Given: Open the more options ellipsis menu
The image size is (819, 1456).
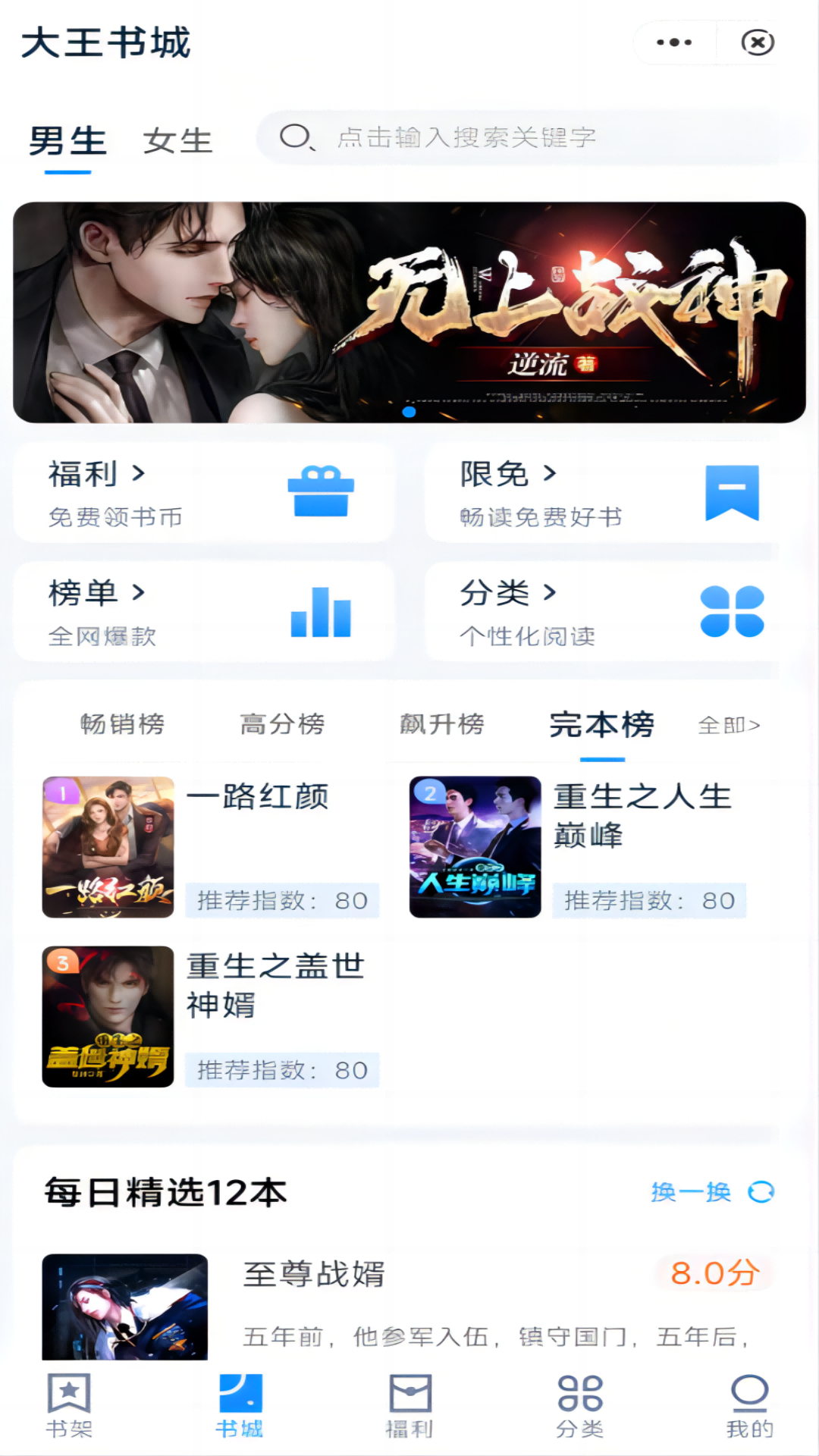Looking at the screenshot, I should tap(673, 42).
